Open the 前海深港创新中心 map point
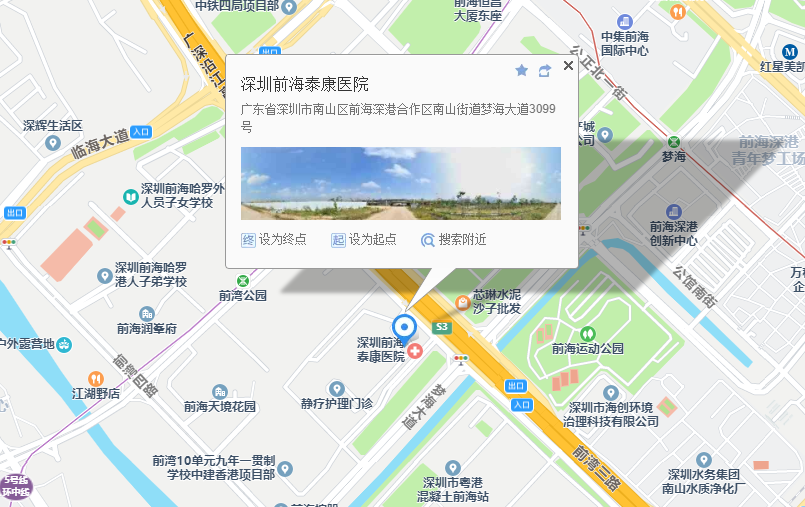This screenshot has width=805, height=507. (x=674, y=213)
